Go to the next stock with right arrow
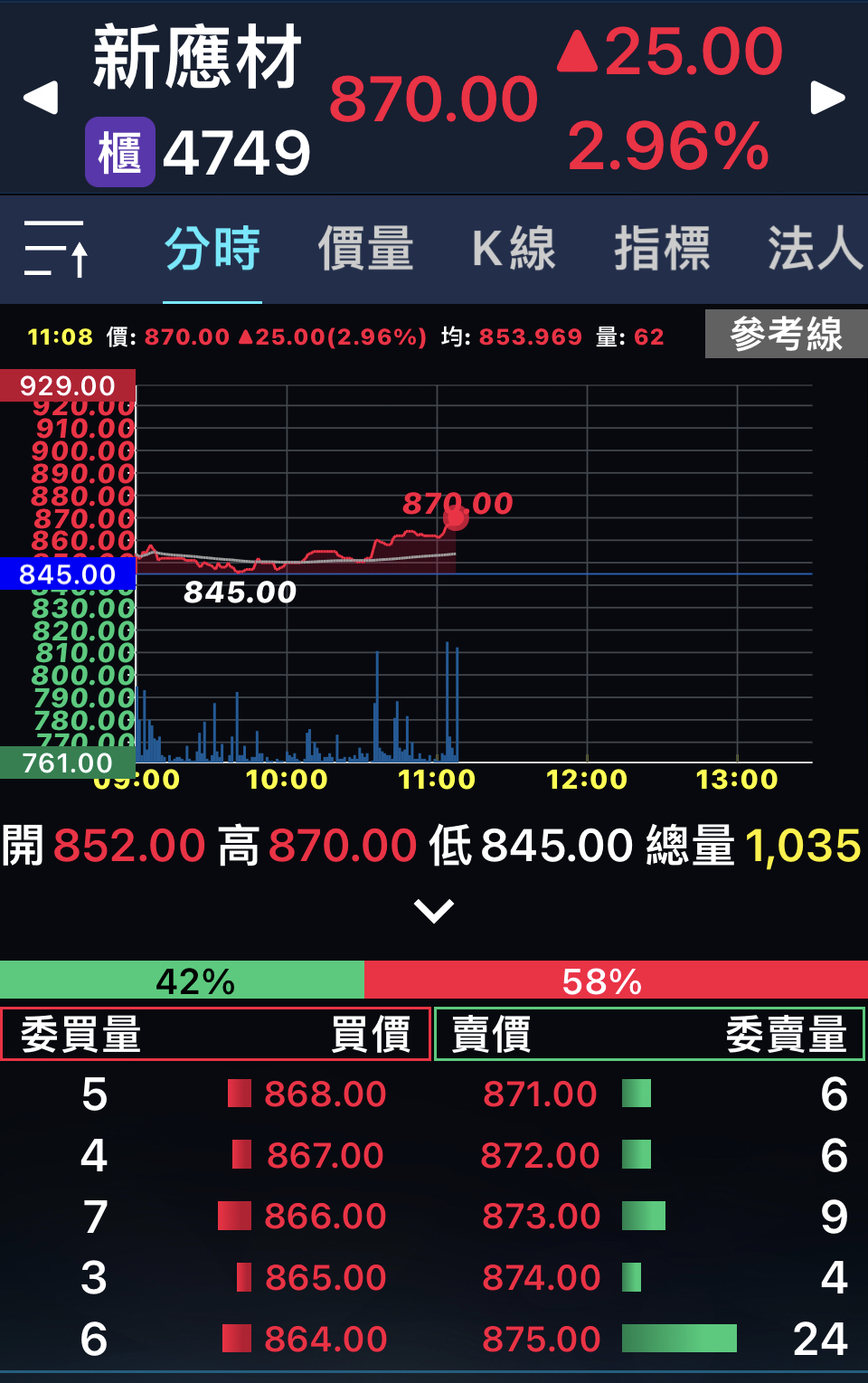This screenshot has width=868, height=1383. (x=827, y=98)
